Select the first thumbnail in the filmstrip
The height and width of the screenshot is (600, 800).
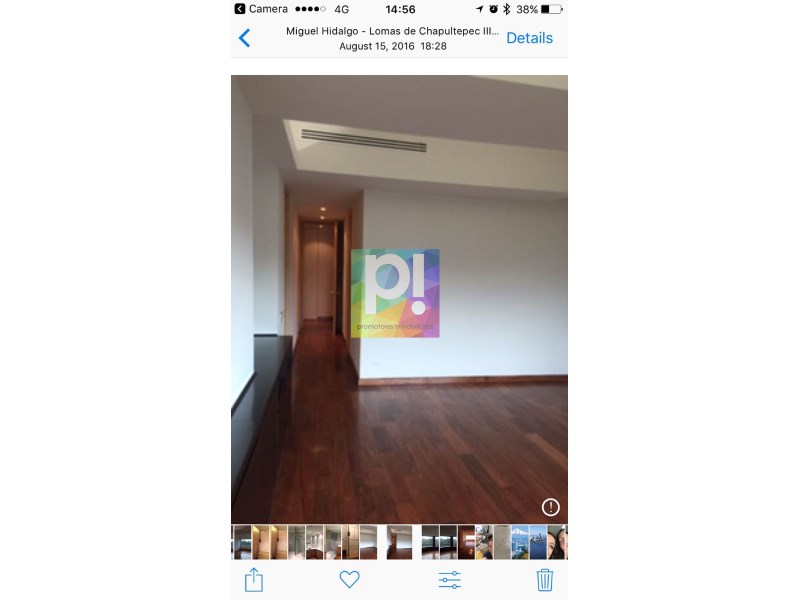click(241, 542)
